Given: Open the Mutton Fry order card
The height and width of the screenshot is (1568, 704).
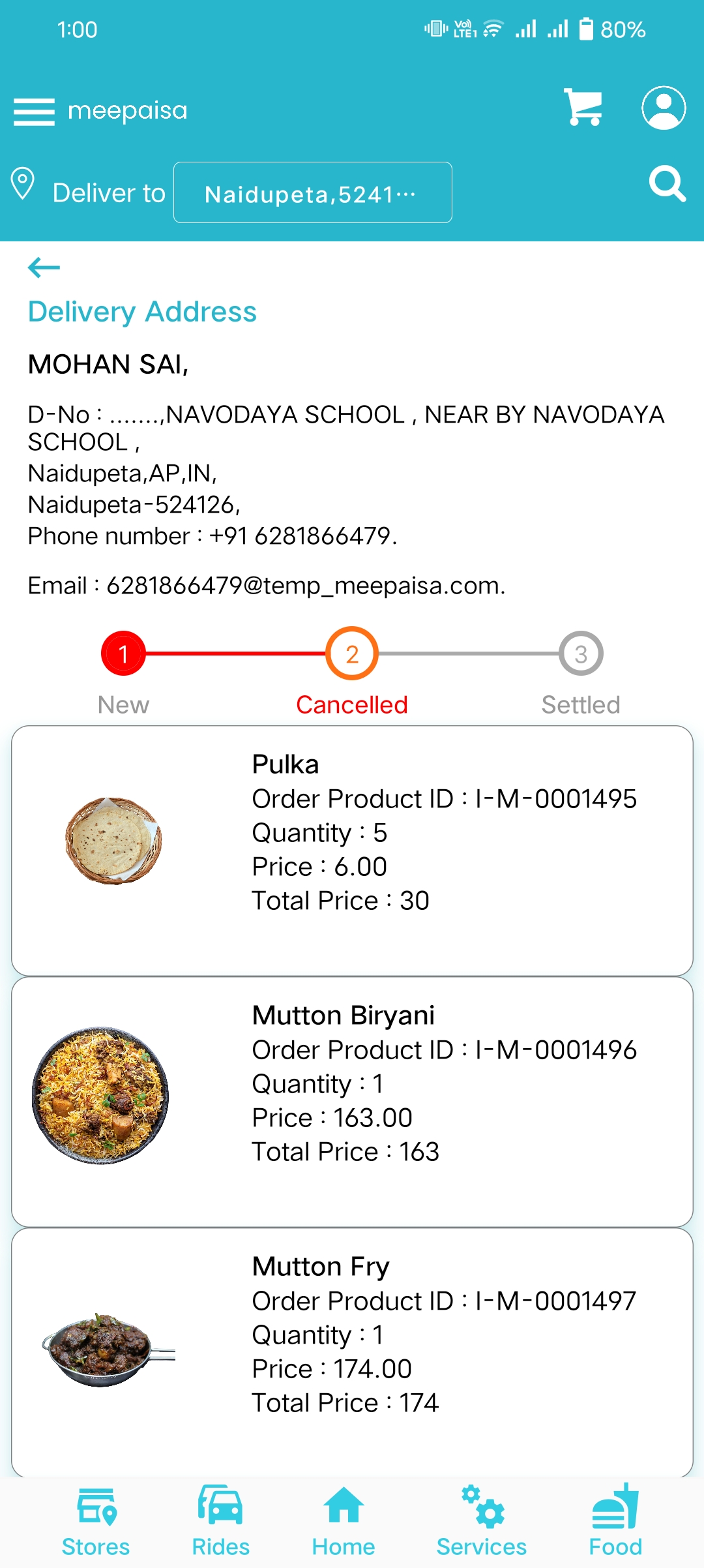Looking at the screenshot, I should tap(352, 1353).
